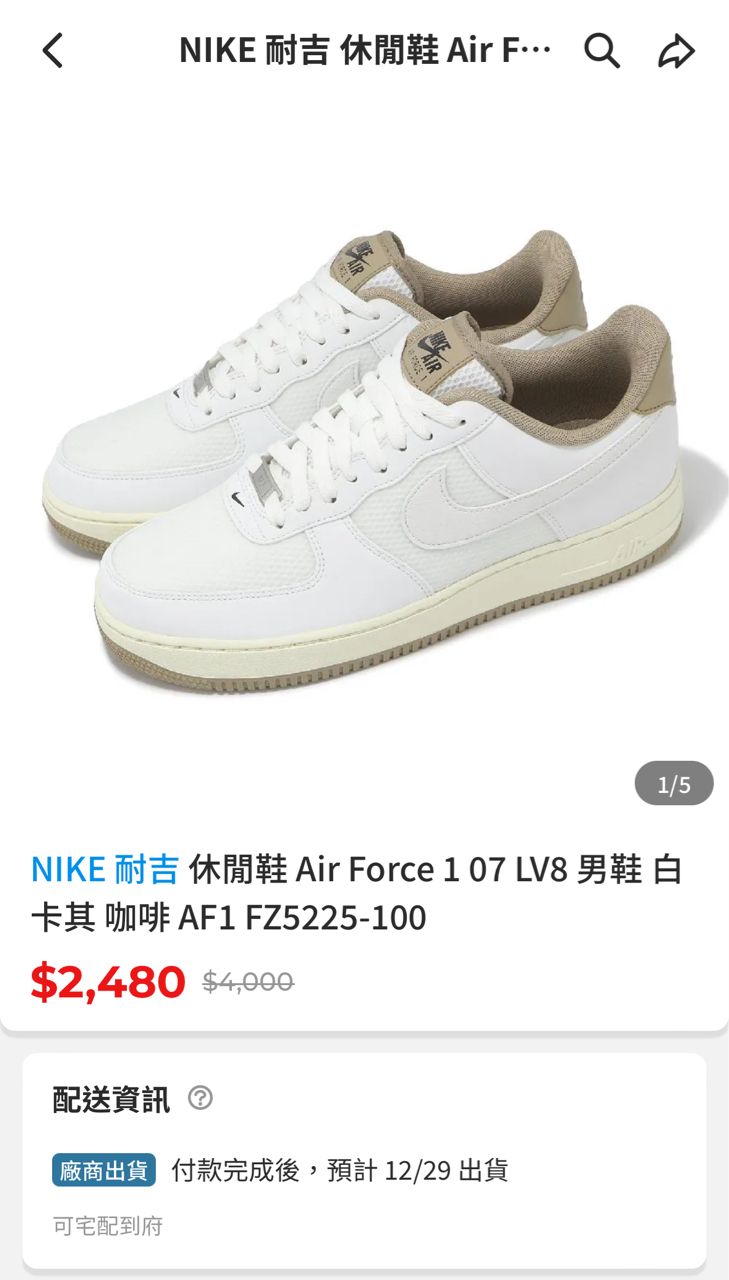Open the NIKE 耐吉 brand link

pyautogui.click(x=105, y=869)
